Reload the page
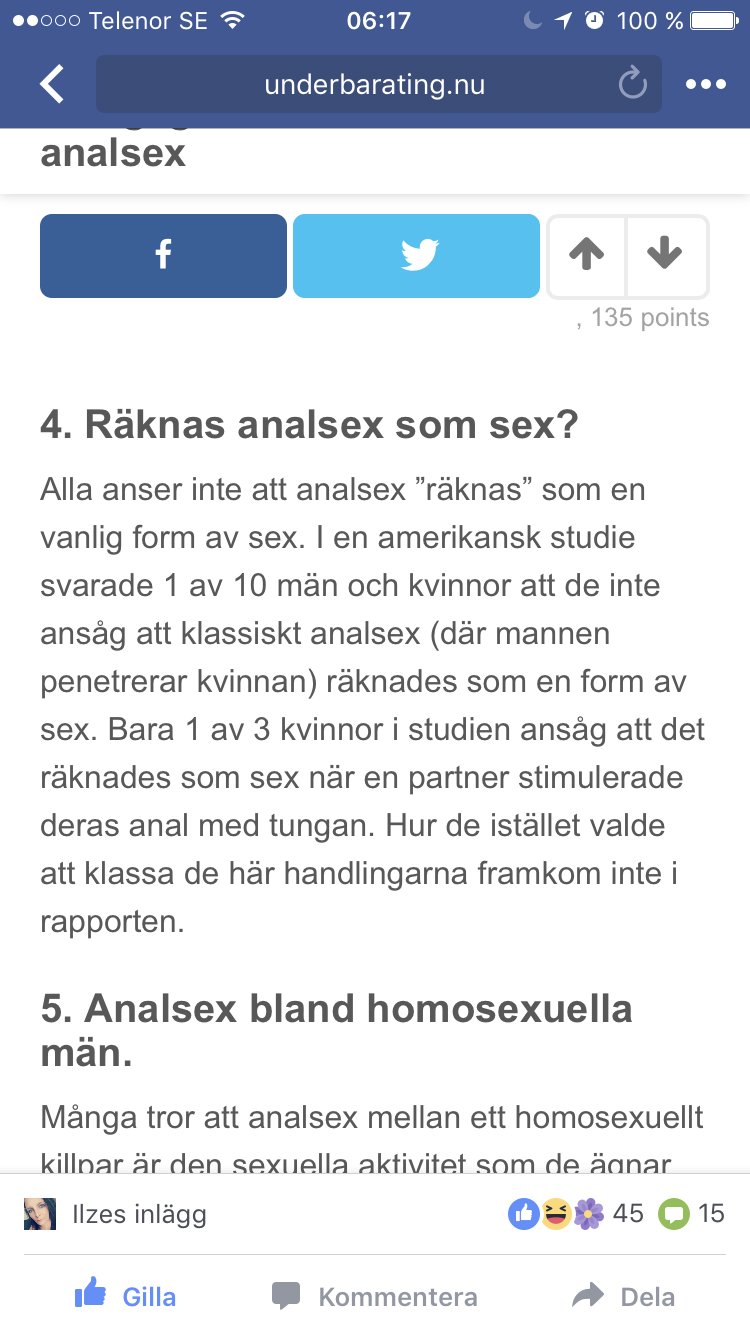Screen dimensions: 750x1334 632,84
